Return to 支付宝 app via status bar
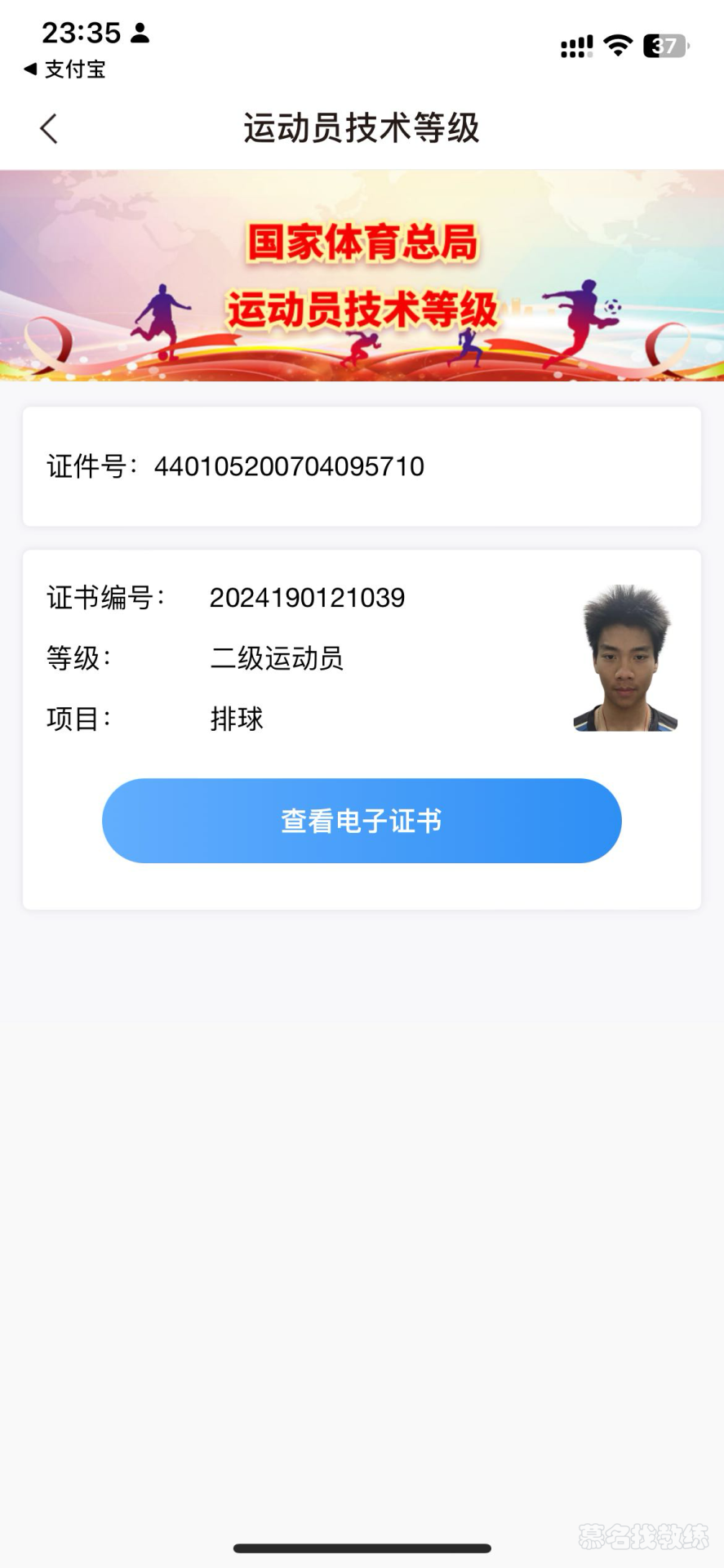 tap(65, 69)
